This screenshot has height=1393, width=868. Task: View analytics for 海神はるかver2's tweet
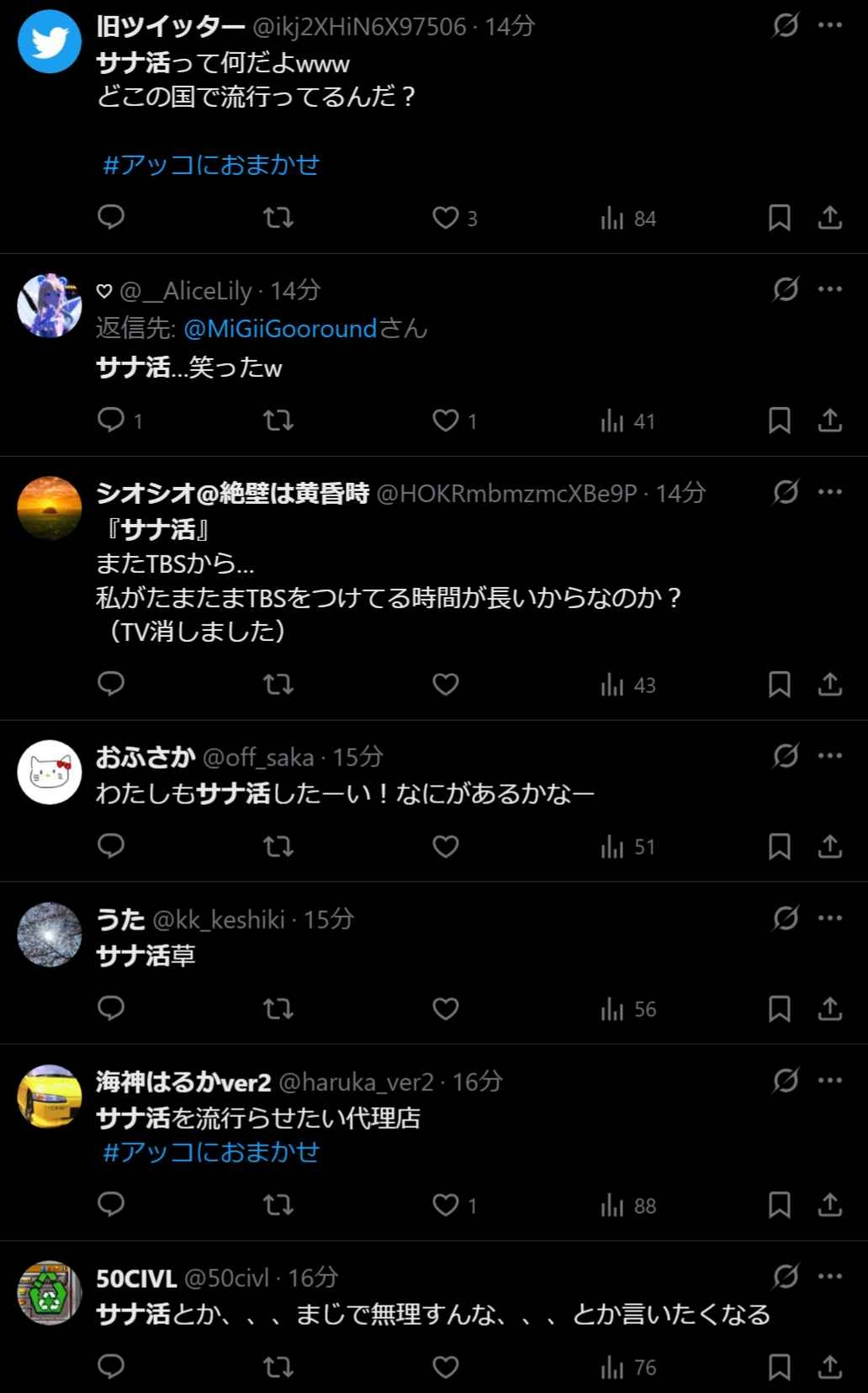[x=628, y=1205]
